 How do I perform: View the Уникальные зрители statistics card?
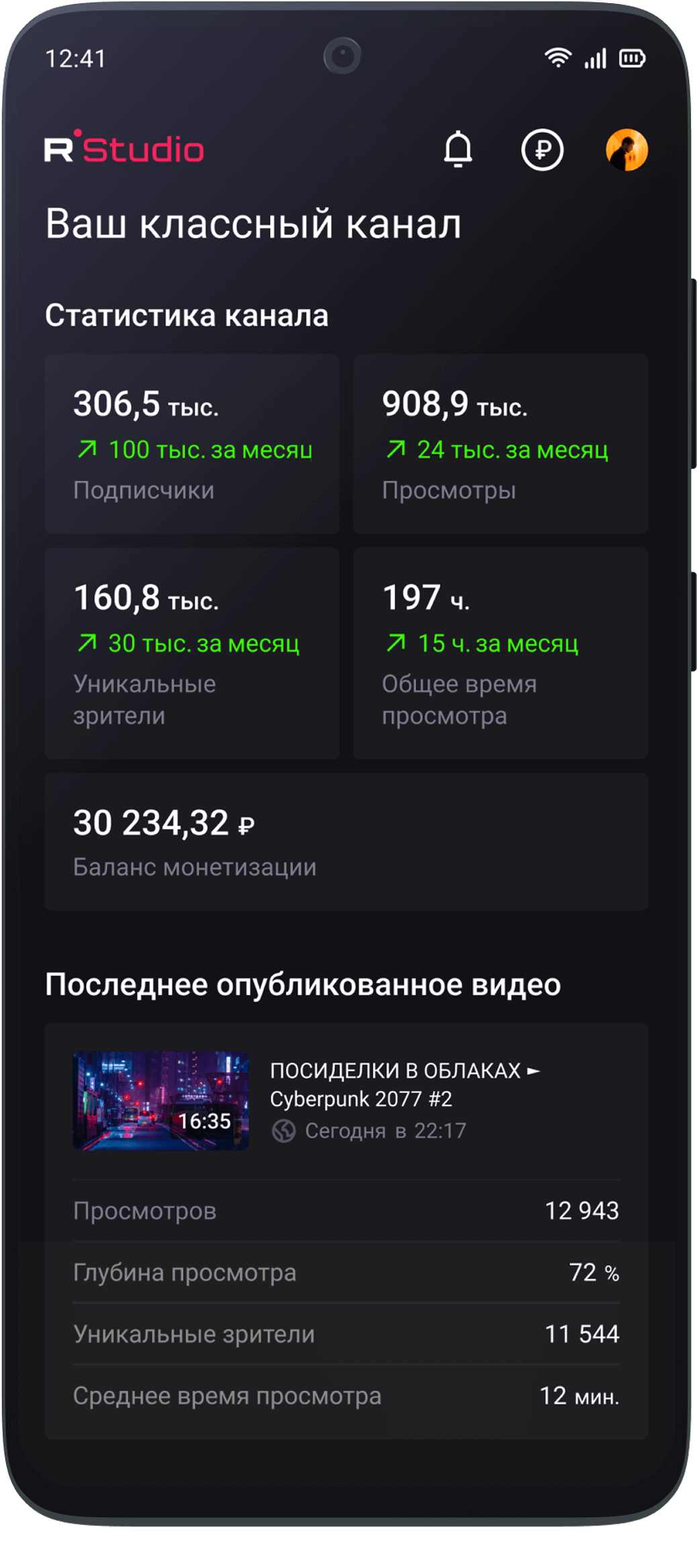point(192,653)
